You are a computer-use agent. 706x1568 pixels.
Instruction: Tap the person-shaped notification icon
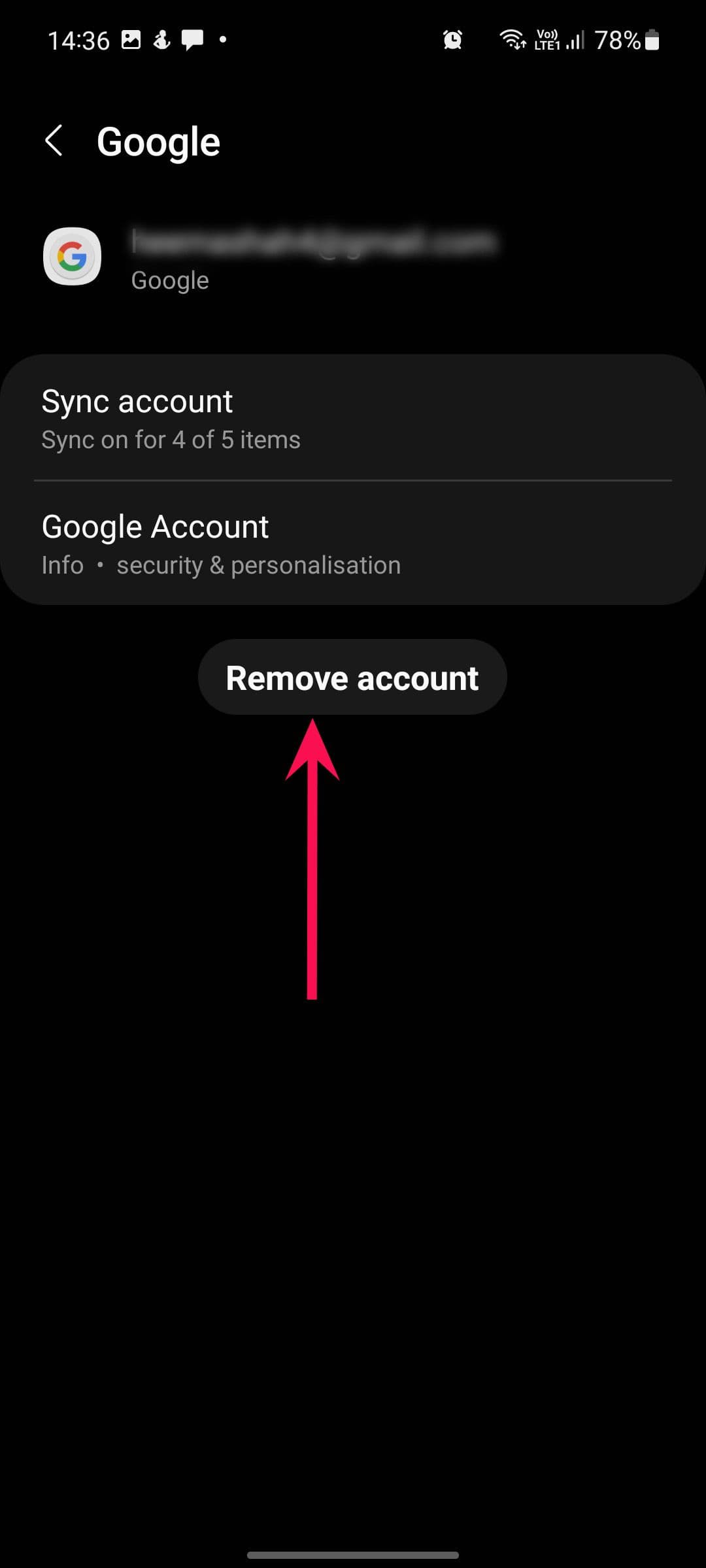163,40
